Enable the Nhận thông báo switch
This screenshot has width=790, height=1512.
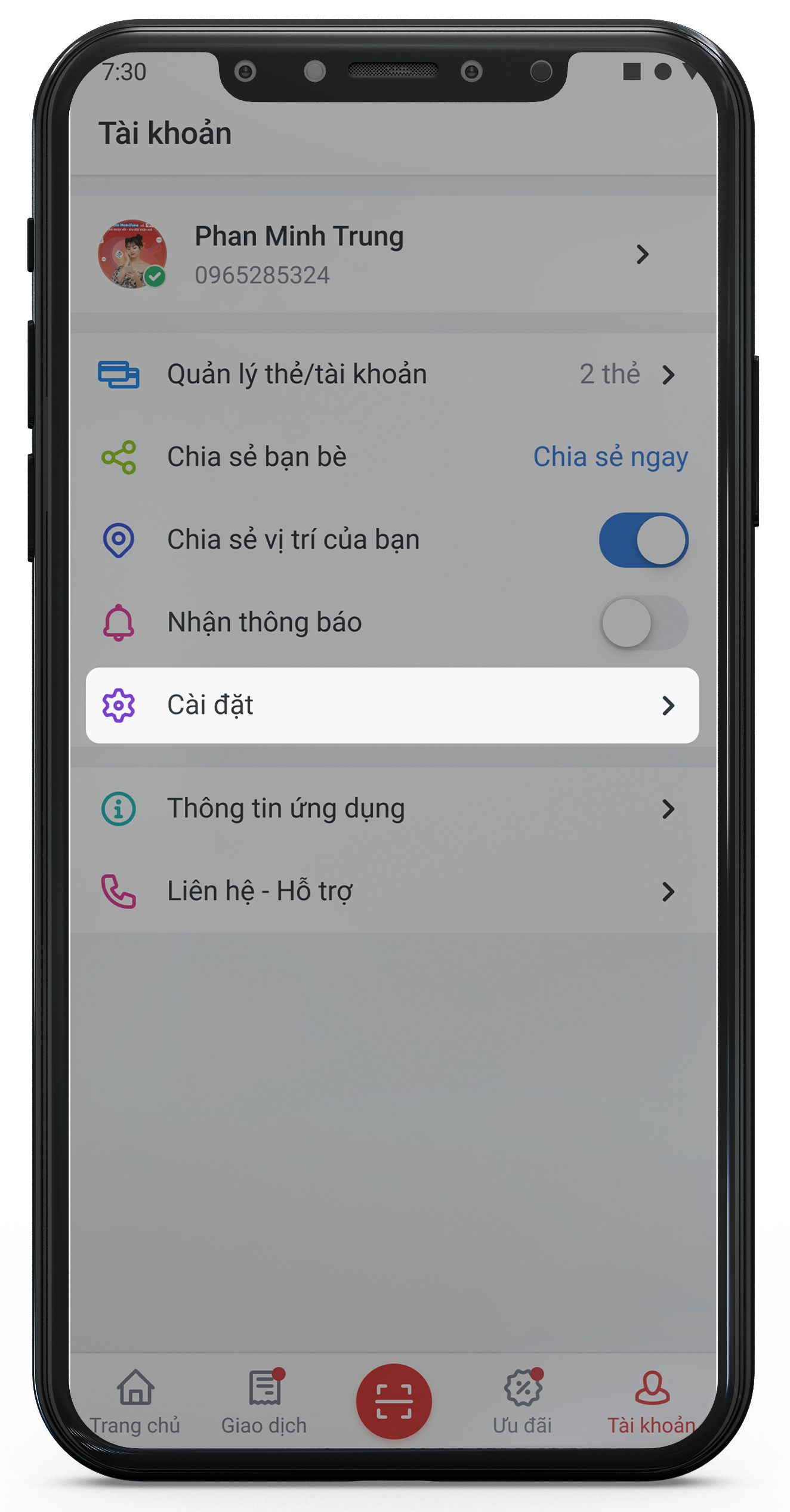(x=643, y=623)
